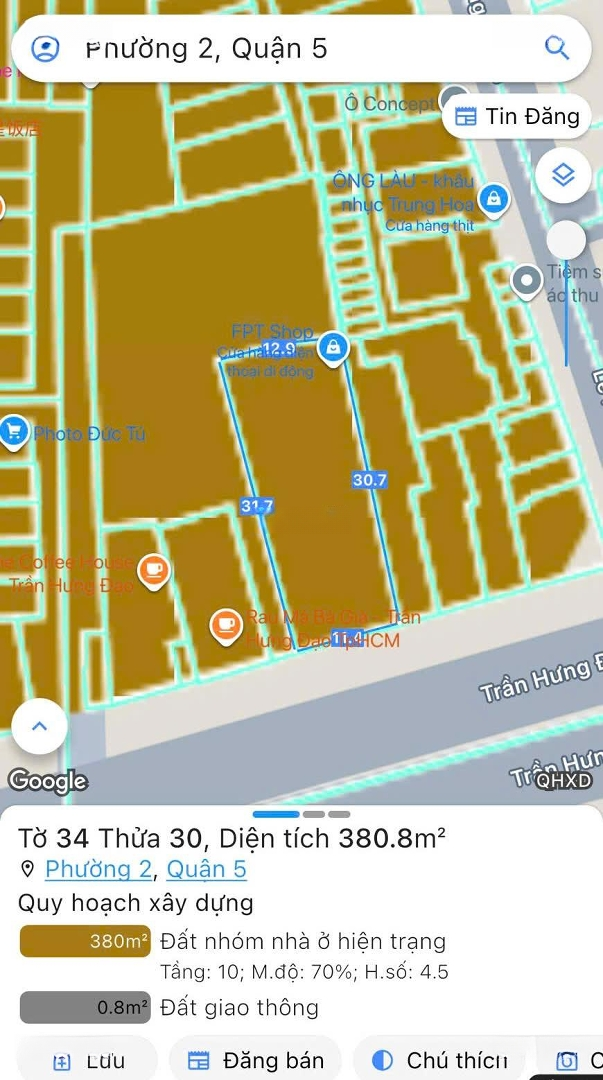Open the map layers selector
The height and width of the screenshot is (1080, 603).
point(564,176)
